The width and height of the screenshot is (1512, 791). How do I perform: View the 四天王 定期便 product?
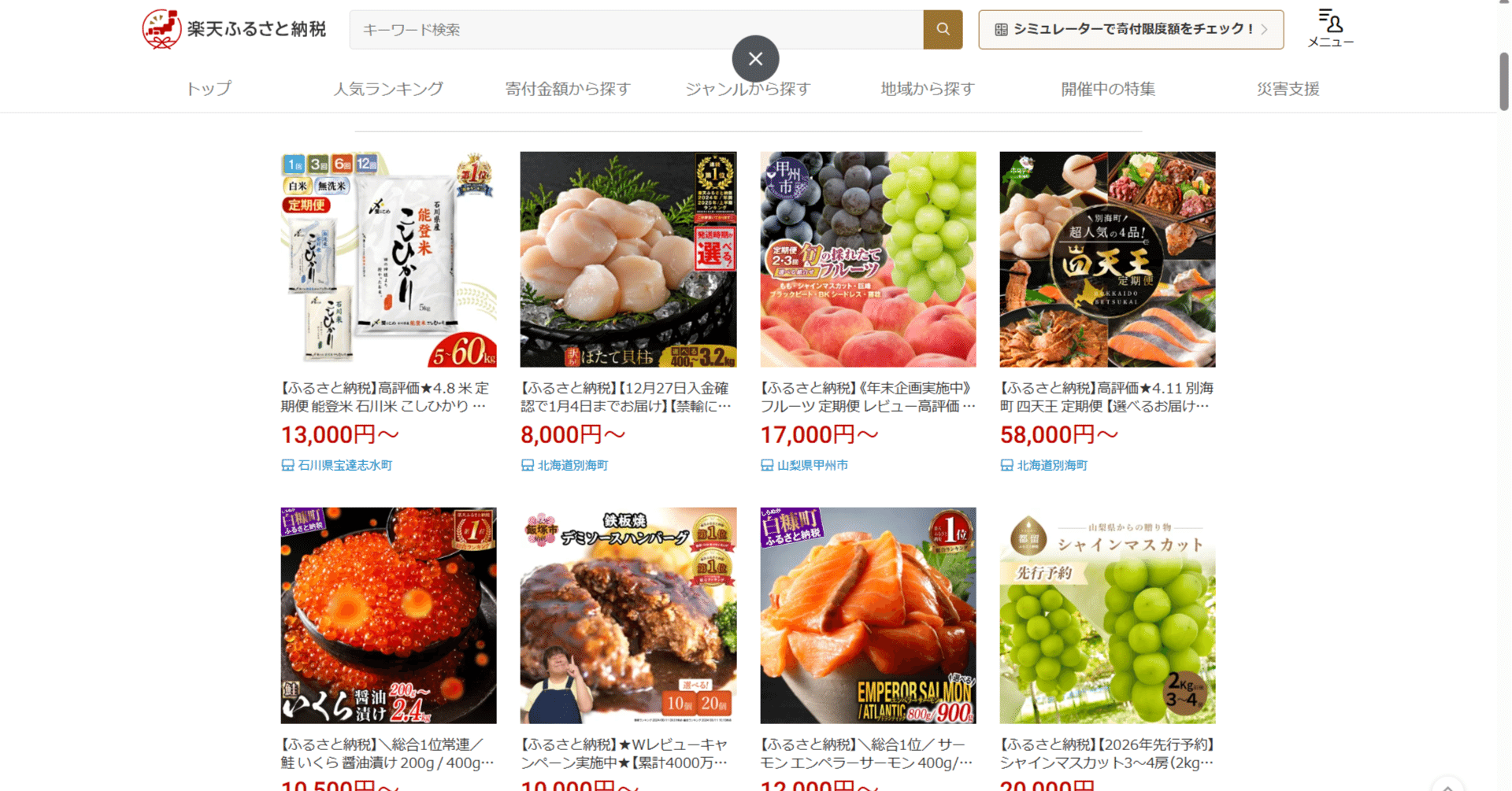tap(1107, 260)
